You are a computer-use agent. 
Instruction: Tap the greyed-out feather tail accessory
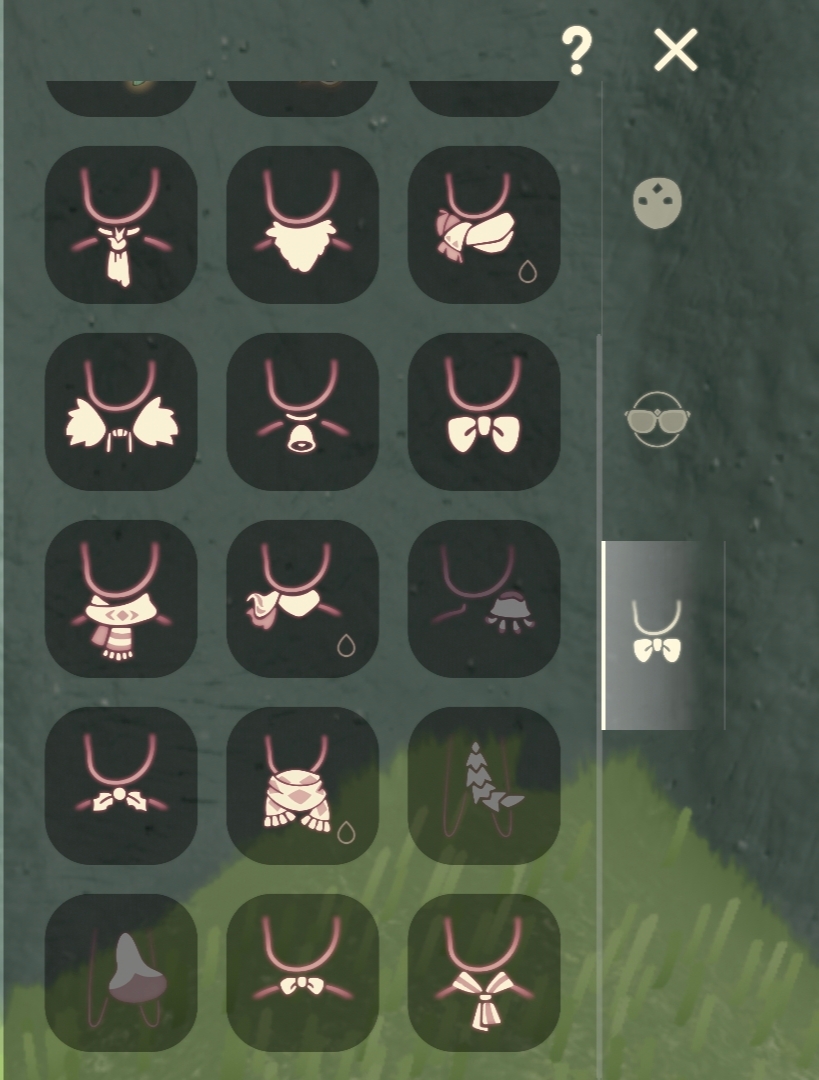[483, 786]
